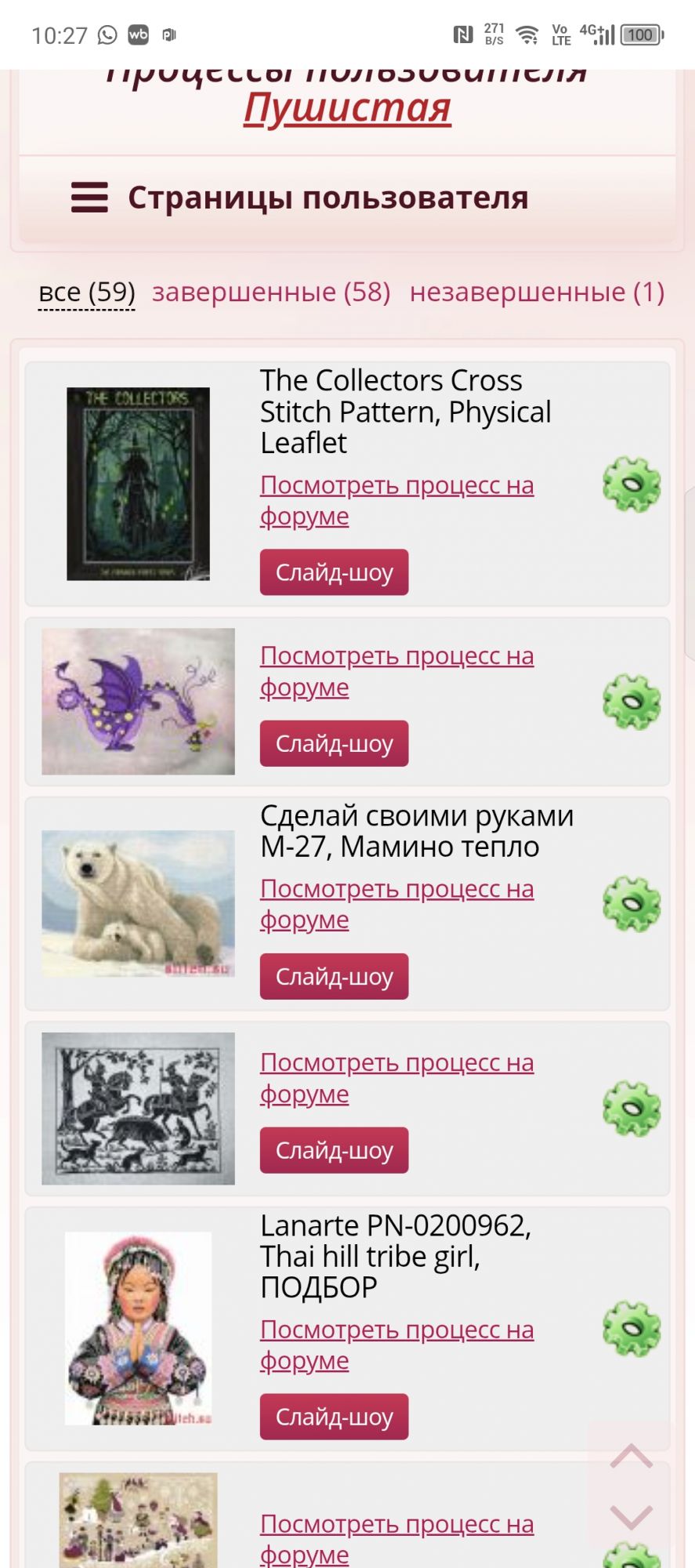
Task: Open The Collectors pattern thumbnail
Action: click(x=138, y=484)
